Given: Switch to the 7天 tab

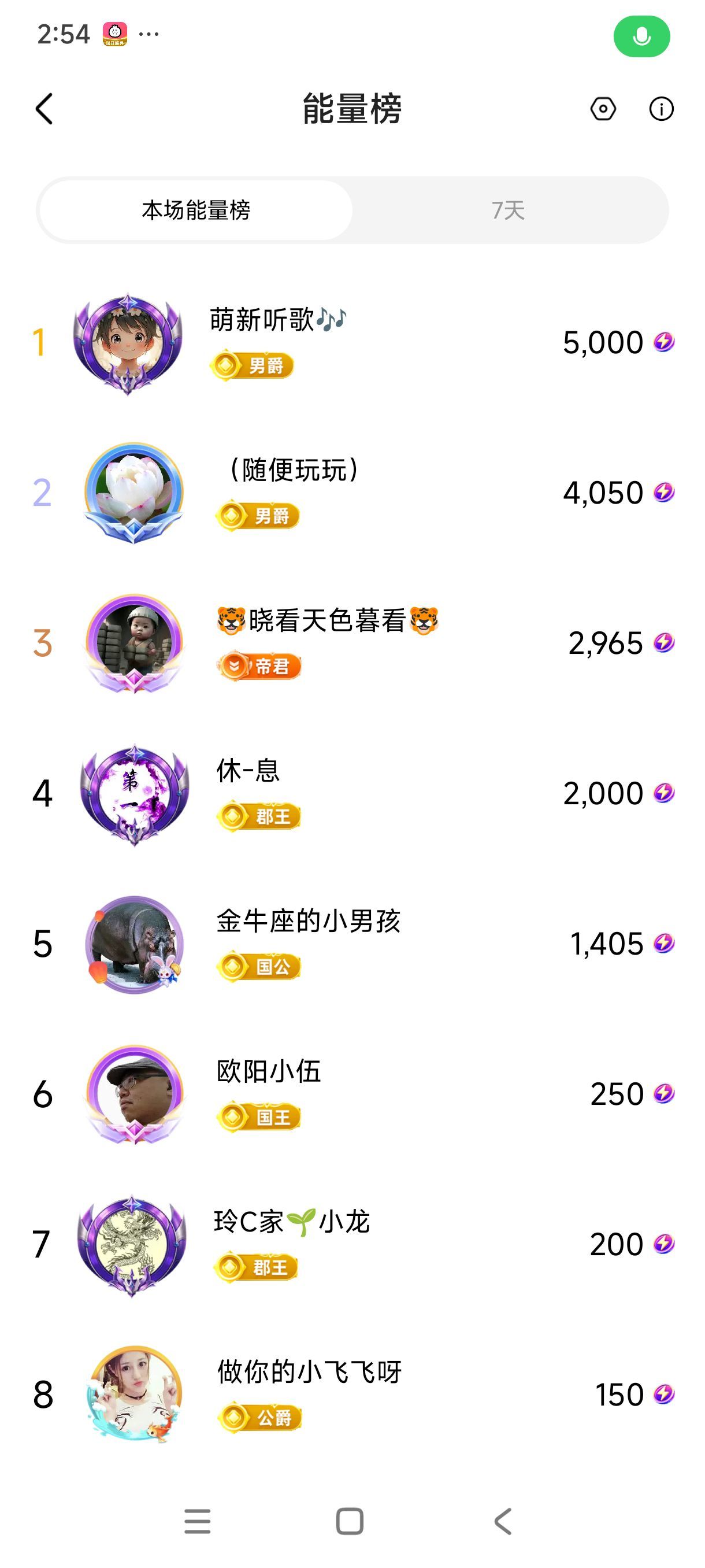Looking at the screenshot, I should [x=508, y=210].
